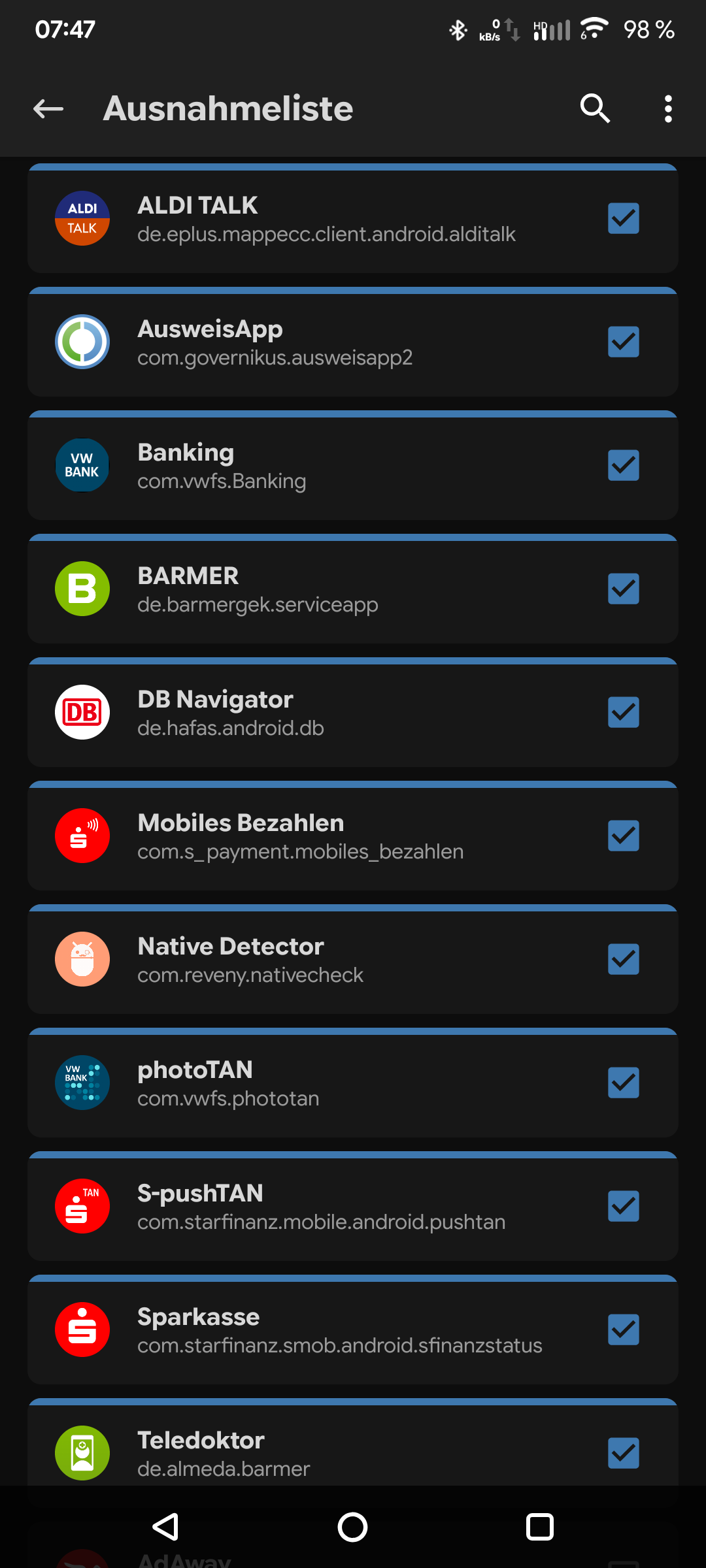The width and height of the screenshot is (706, 1568).
Task: Go back from Ausnahmeliste
Action: click(x=48, y=108)
